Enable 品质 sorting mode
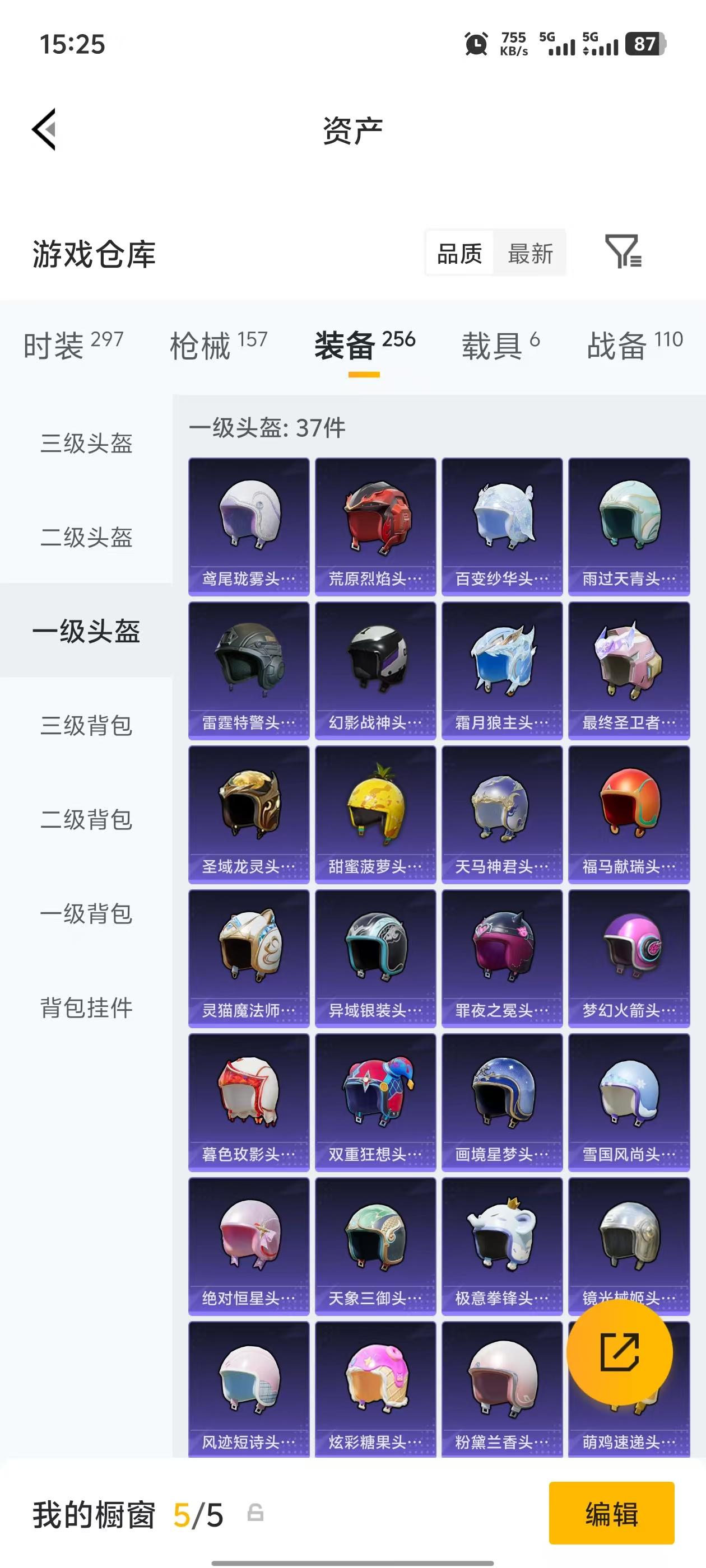The image size is (706, 1568). [460, 254]
